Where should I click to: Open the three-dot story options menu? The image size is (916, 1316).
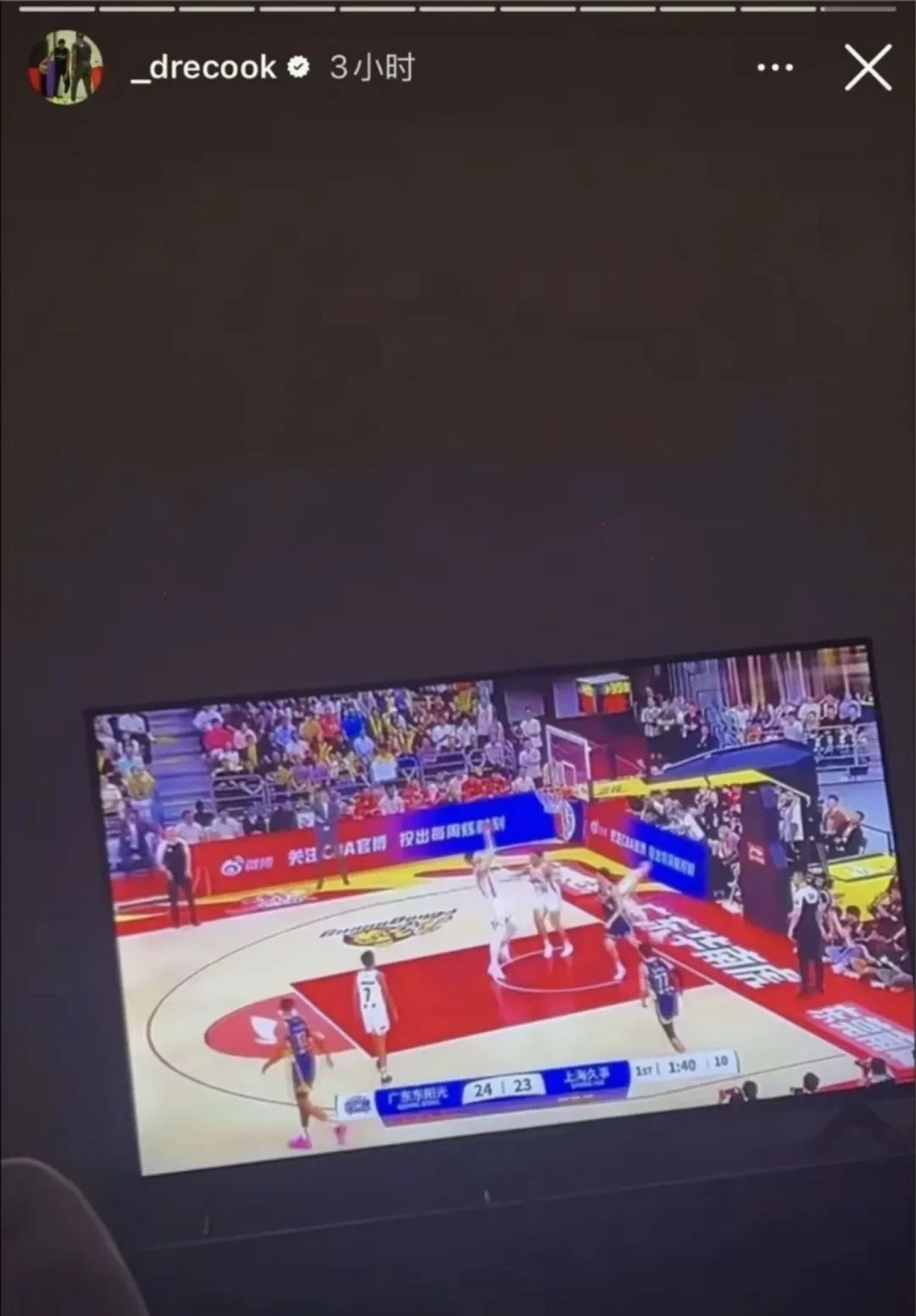click(x=774, y=68)
